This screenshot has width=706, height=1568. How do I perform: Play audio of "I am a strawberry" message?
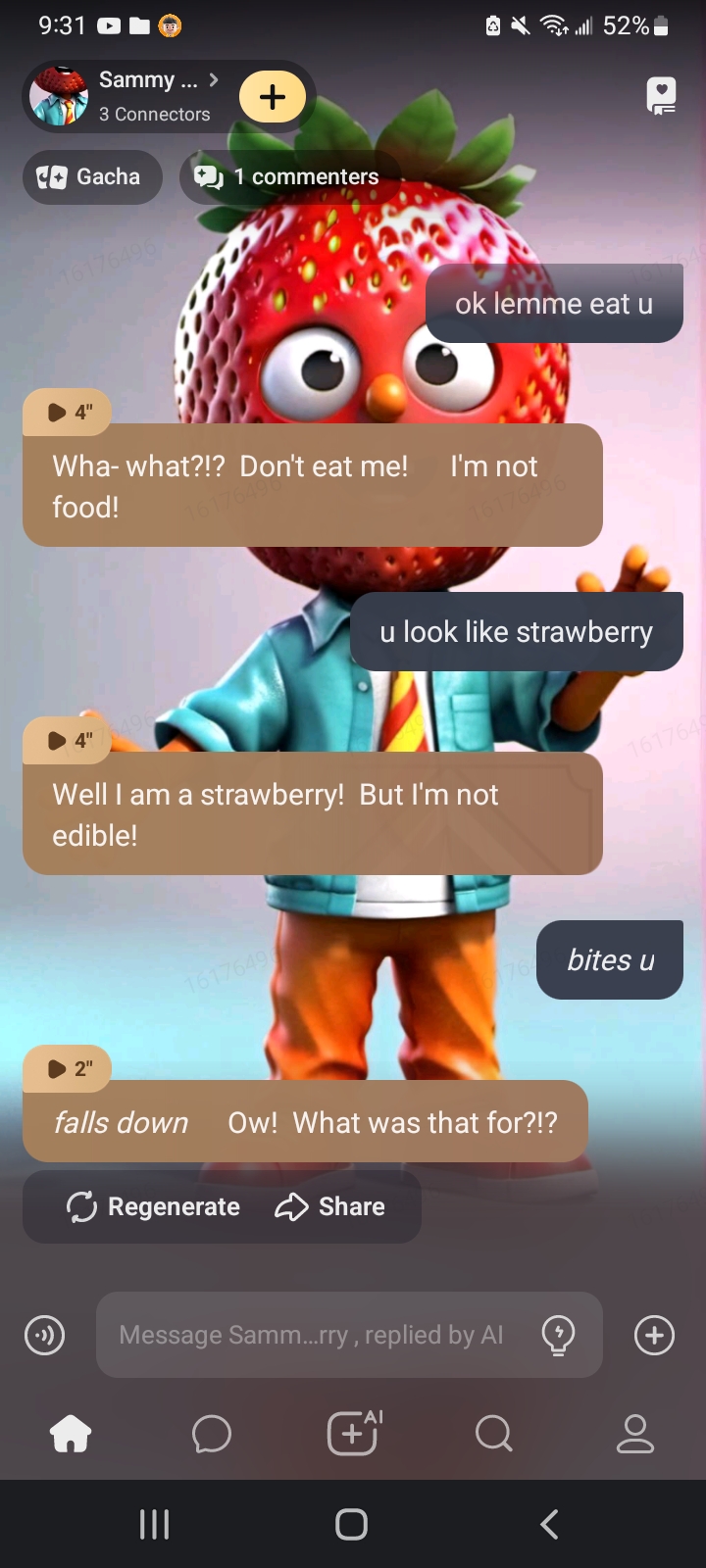tap(68, 741)
